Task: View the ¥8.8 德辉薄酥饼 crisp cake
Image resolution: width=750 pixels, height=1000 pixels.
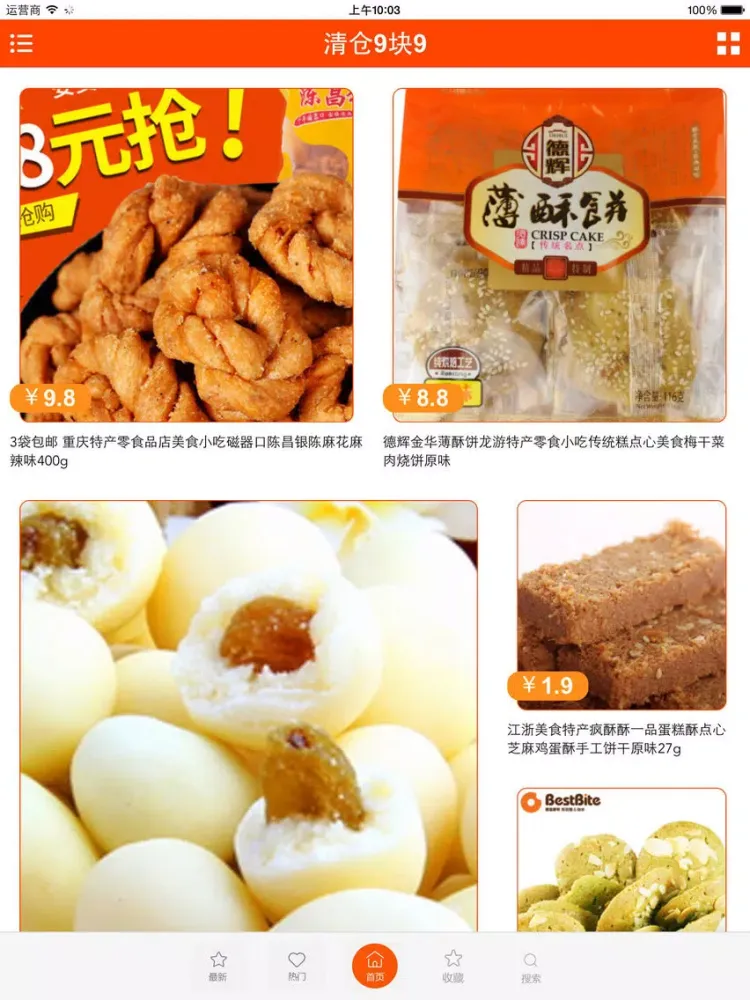Action: 559,255
